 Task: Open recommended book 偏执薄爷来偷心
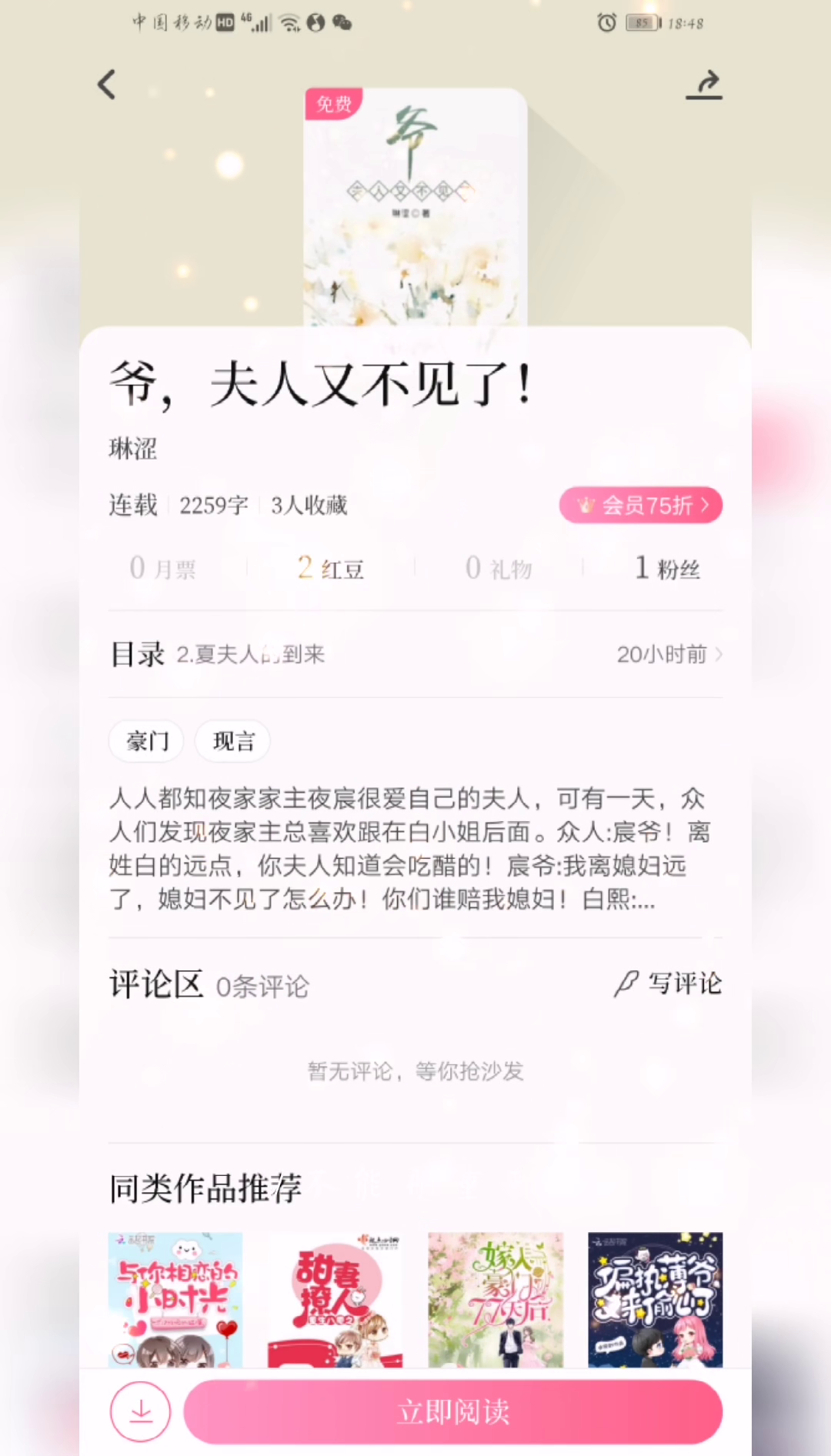click(x=656, y=1300)
